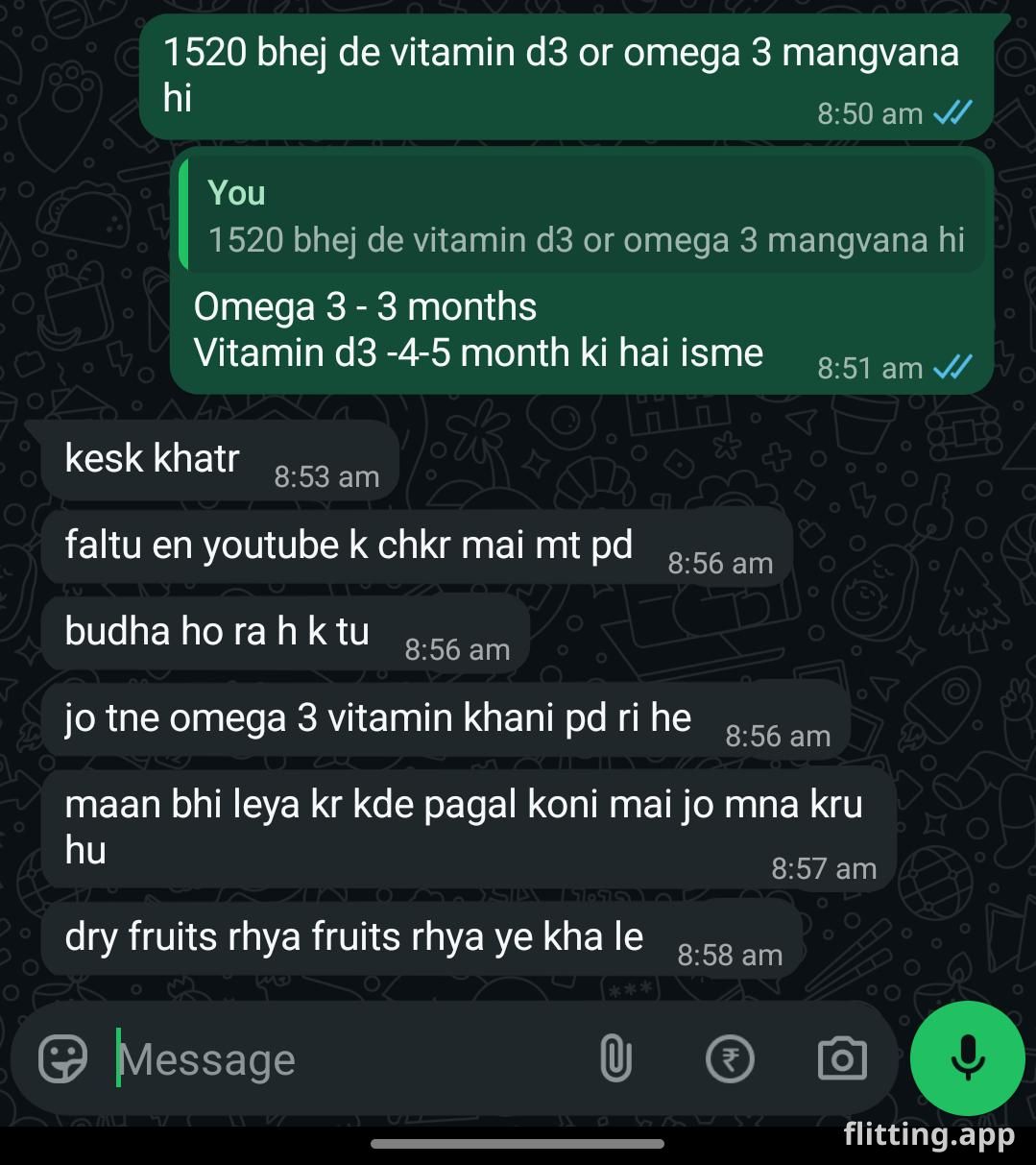The width and height of the screenshot is (1036, 1165).
Task: Tap the green microphone voice message button
Action: click(967, 1058)
